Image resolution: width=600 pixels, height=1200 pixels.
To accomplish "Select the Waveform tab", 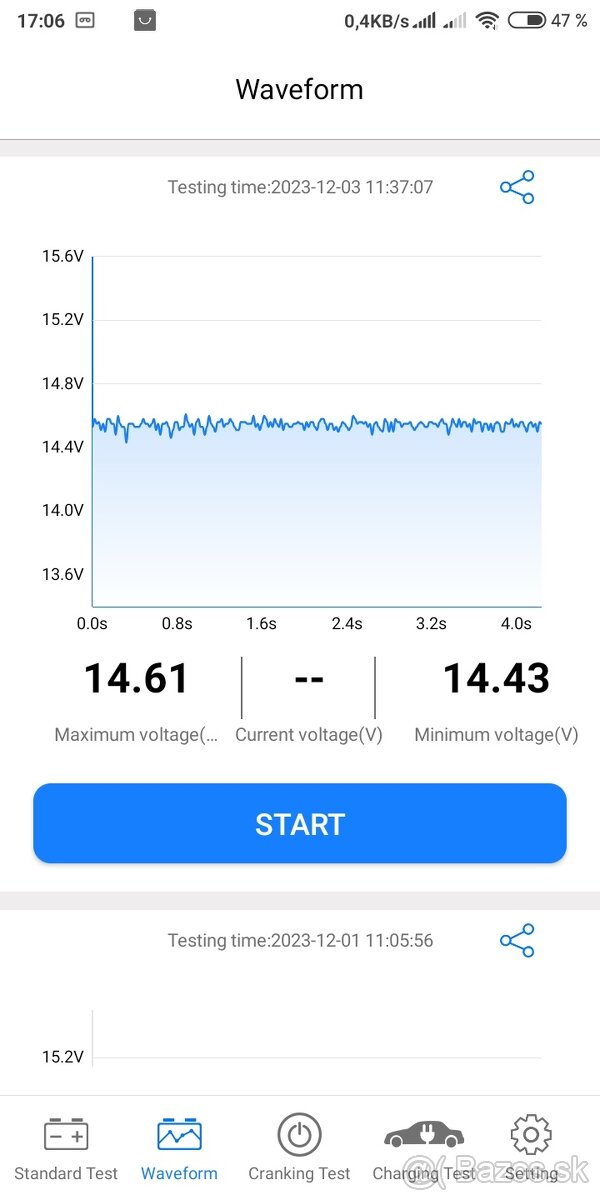I will point(179,1148).
